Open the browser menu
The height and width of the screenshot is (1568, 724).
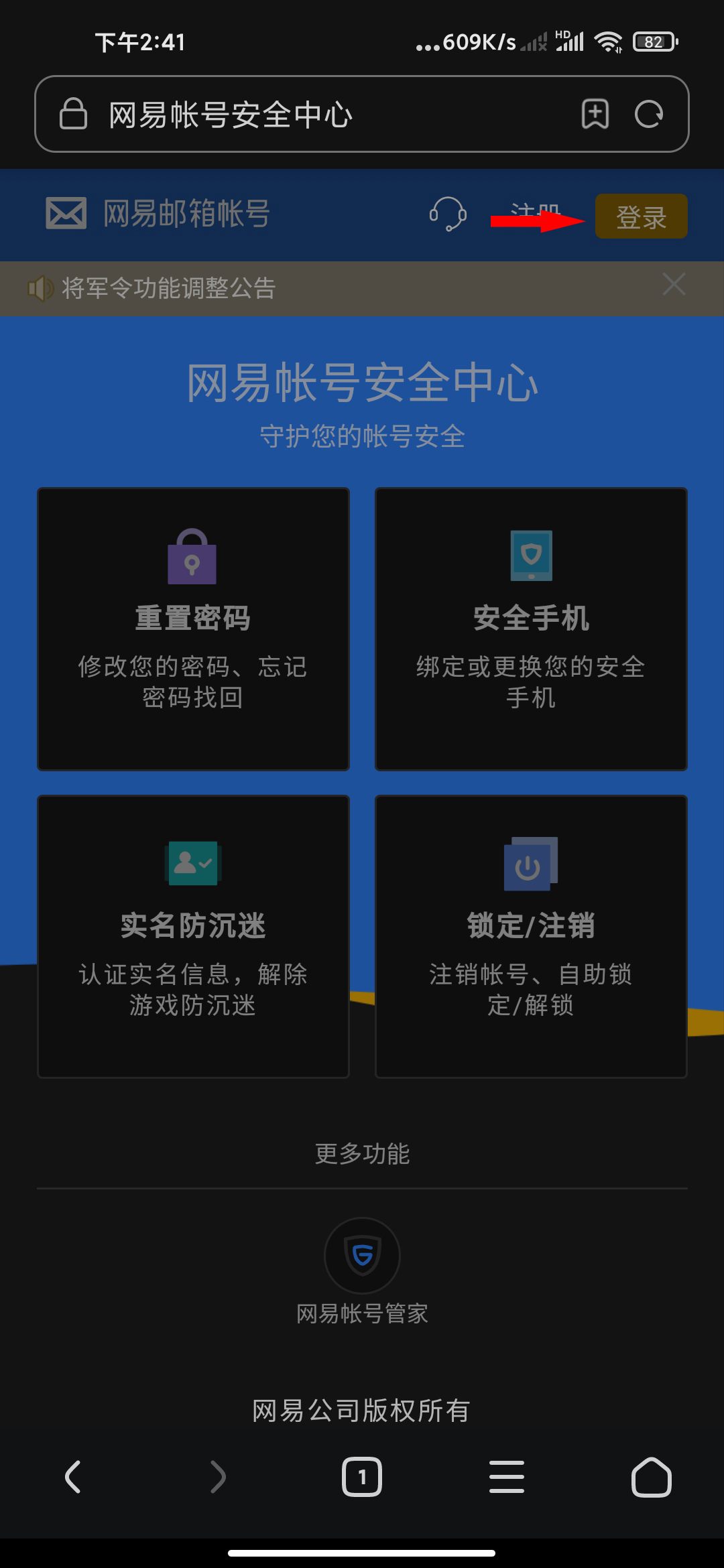(507, 1477)
